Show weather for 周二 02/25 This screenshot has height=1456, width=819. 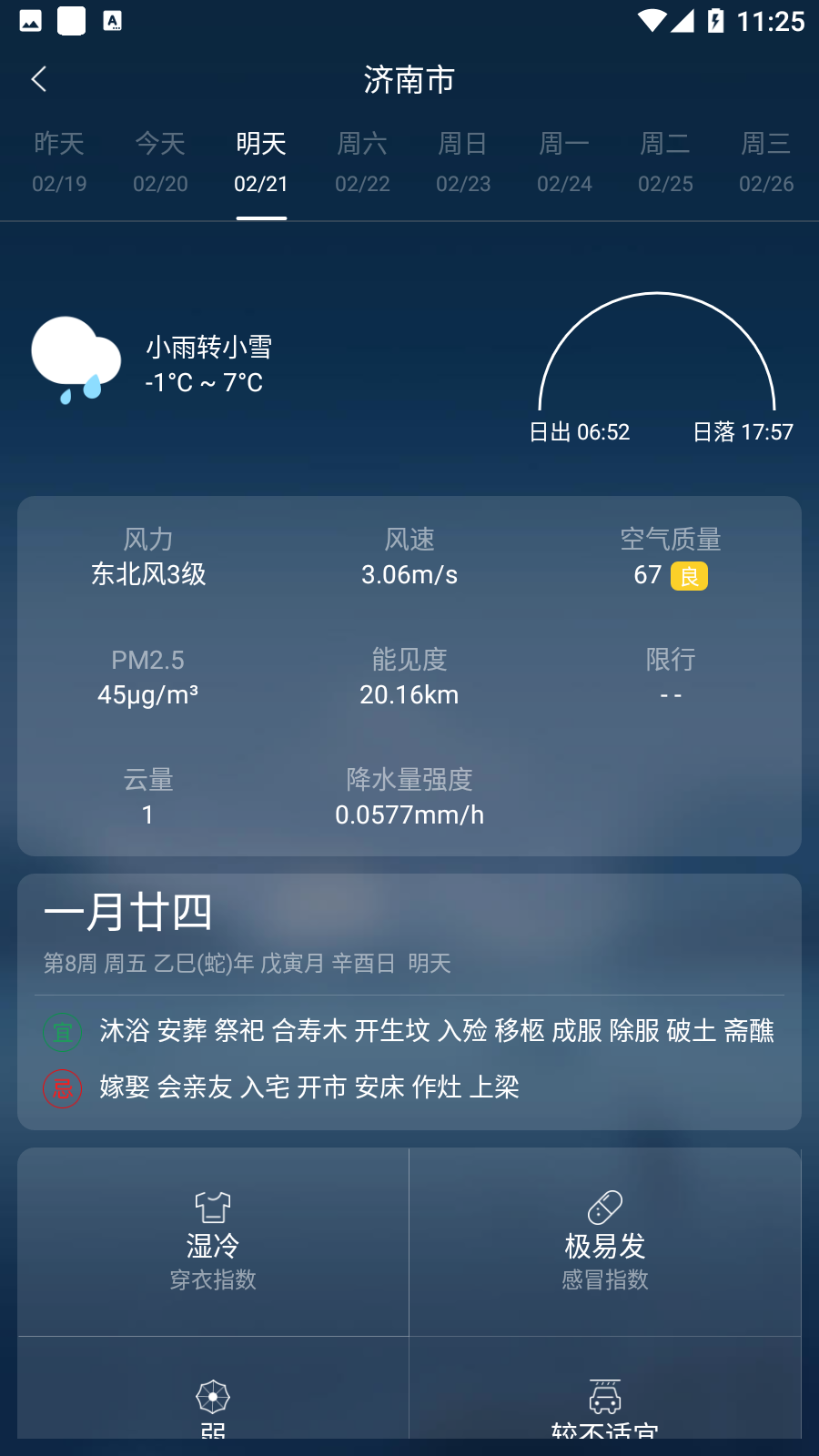tap(665, 163)
